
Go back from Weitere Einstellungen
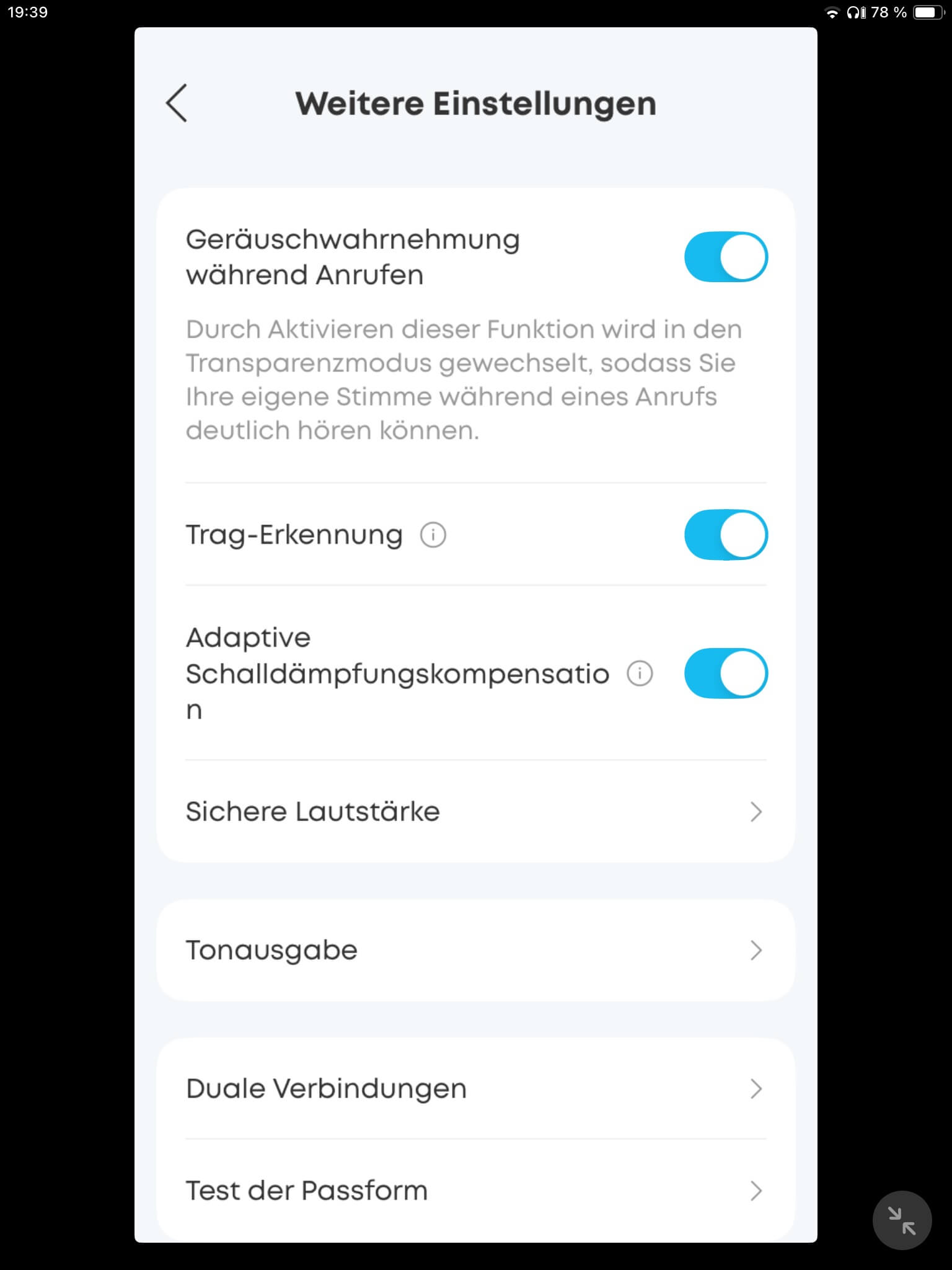(177, 103)
